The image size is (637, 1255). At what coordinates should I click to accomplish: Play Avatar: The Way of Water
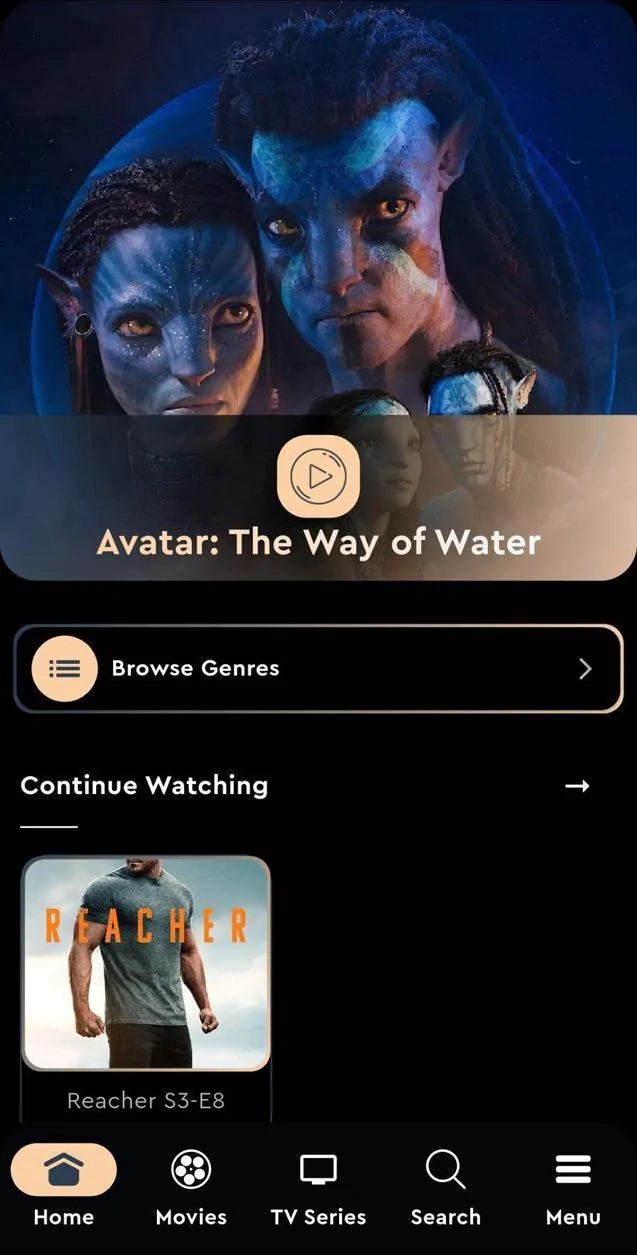[318, 476]
